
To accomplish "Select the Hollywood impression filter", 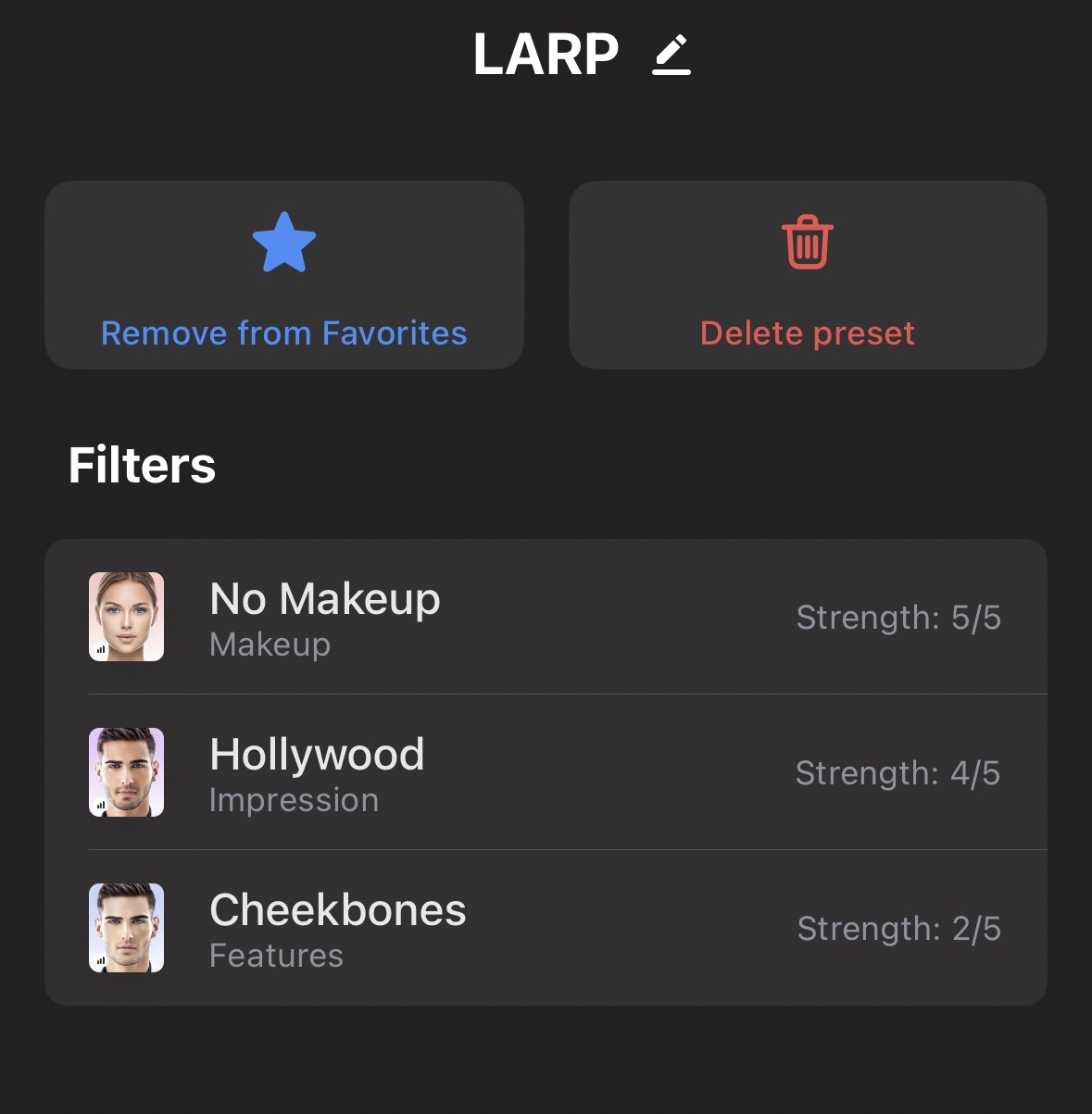I will (x=545, y=772).
